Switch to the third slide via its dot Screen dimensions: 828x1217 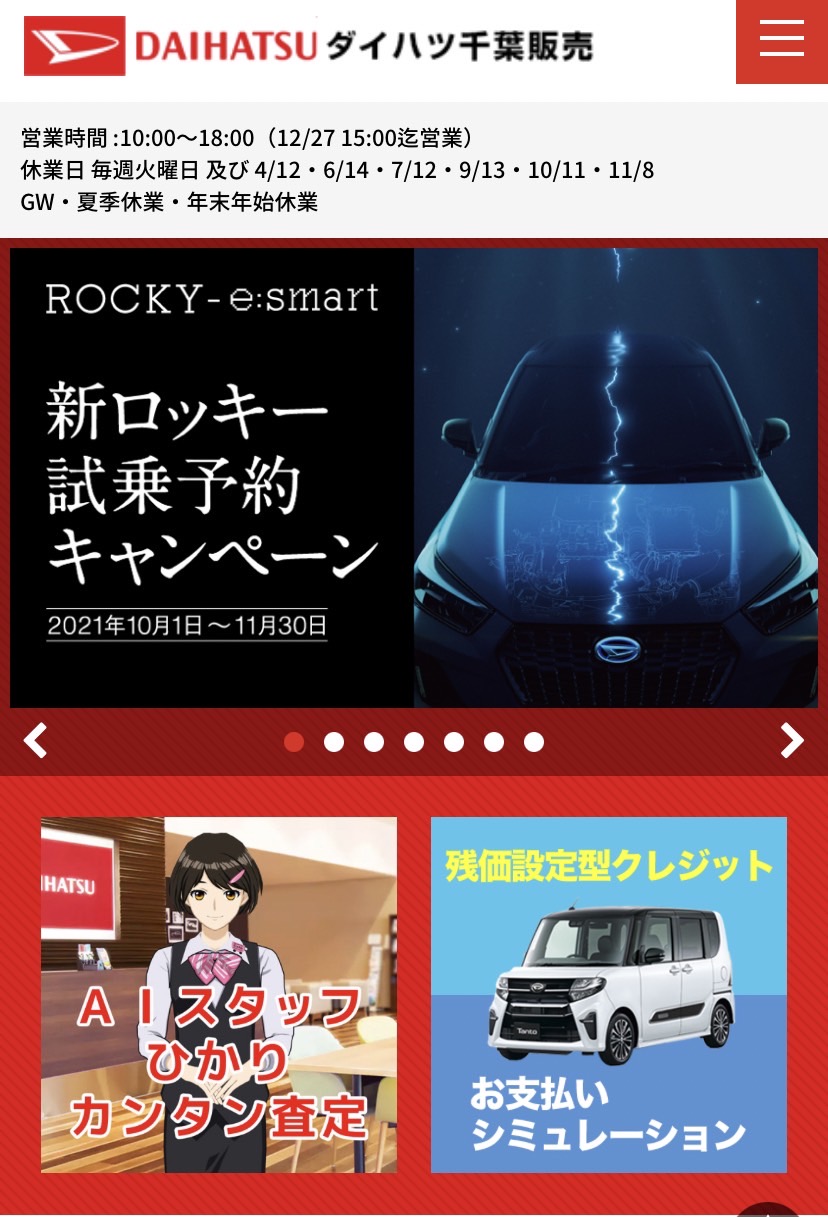(x=374, y=741)
